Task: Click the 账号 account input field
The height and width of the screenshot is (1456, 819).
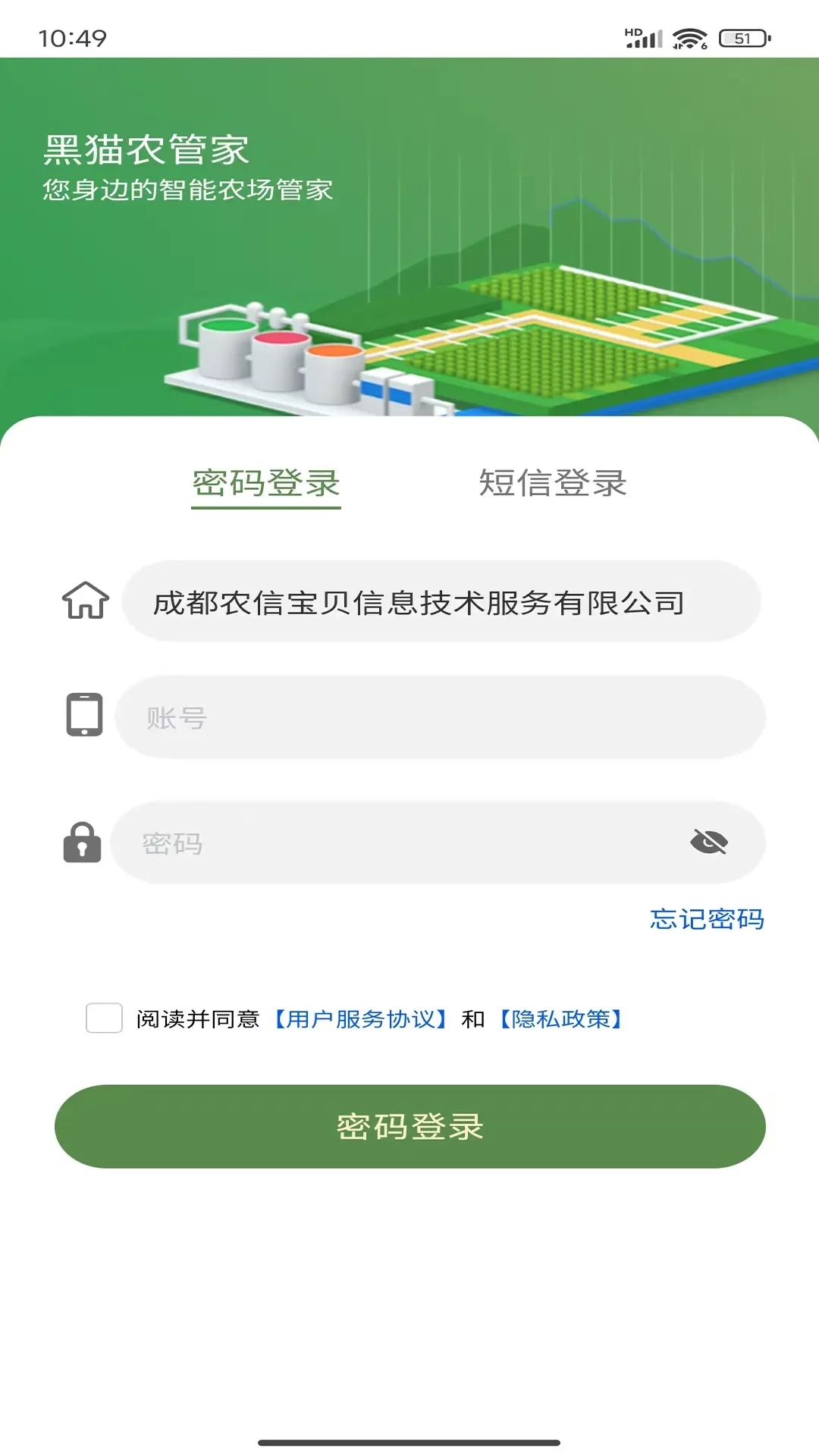Action: [x=438, y=717]
